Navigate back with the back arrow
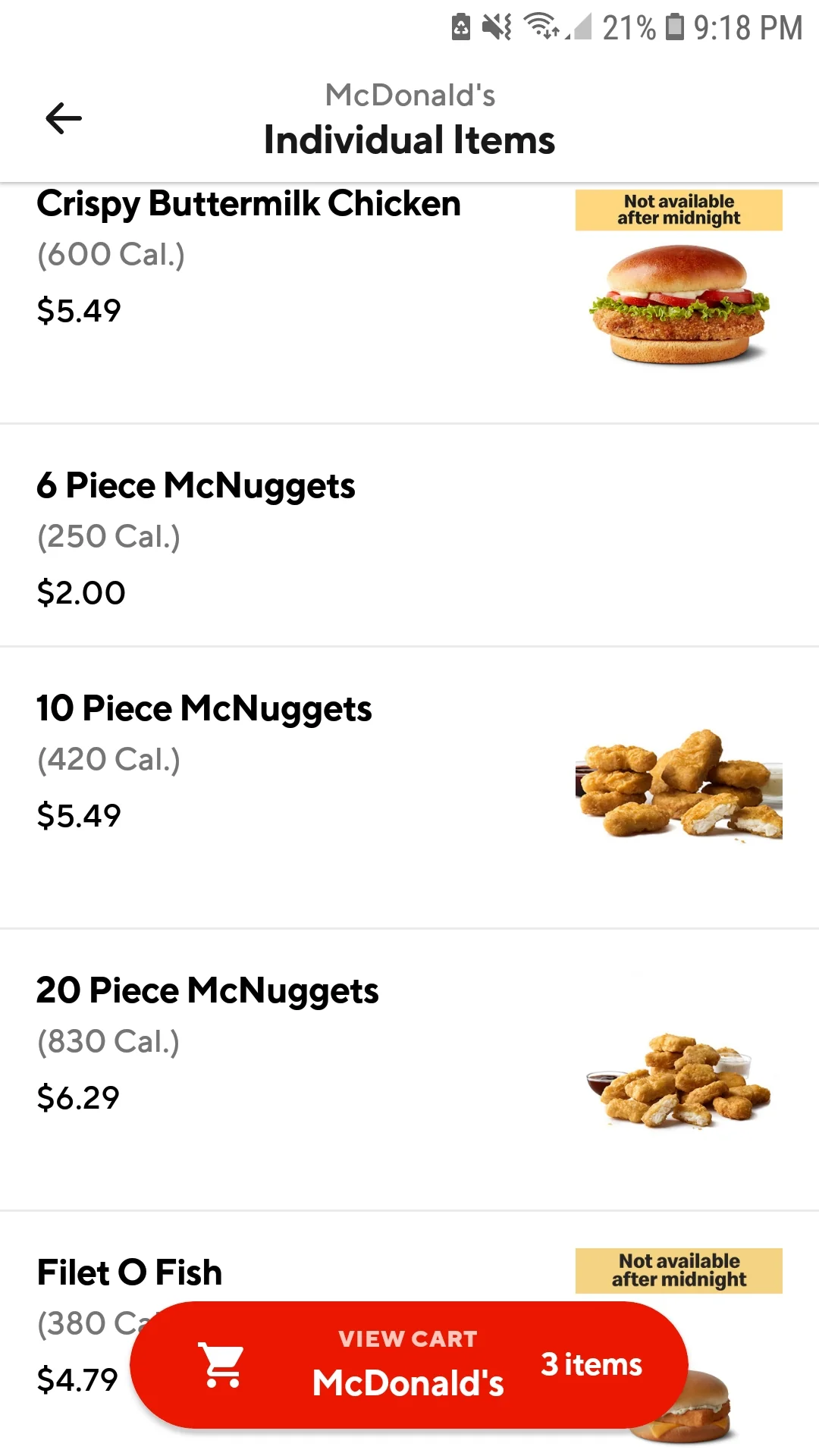The height and width of the screenshot is (1456, 819). click(63, 118)
